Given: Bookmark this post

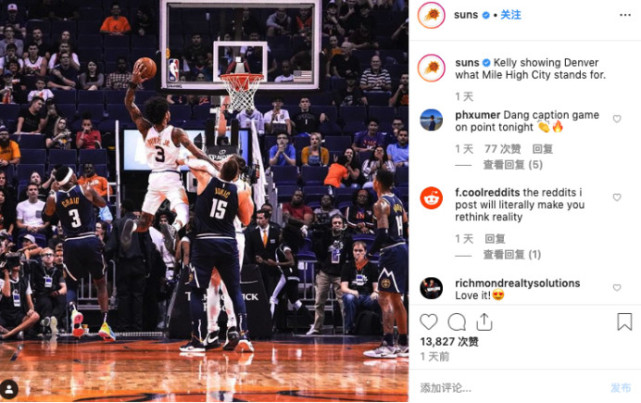Looking at the screenshot, I should coord(624,322).
